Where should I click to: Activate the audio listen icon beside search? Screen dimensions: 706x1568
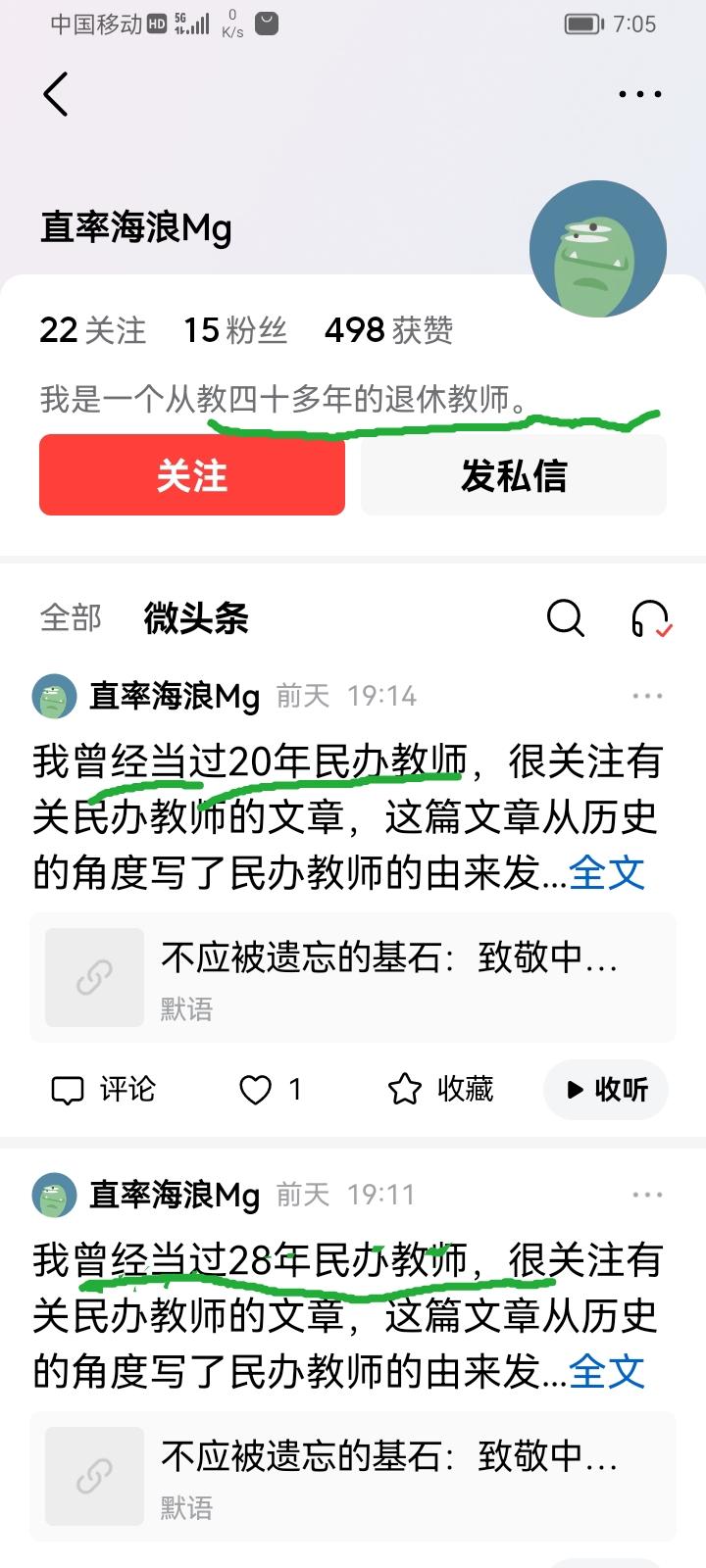pos(645,619)
